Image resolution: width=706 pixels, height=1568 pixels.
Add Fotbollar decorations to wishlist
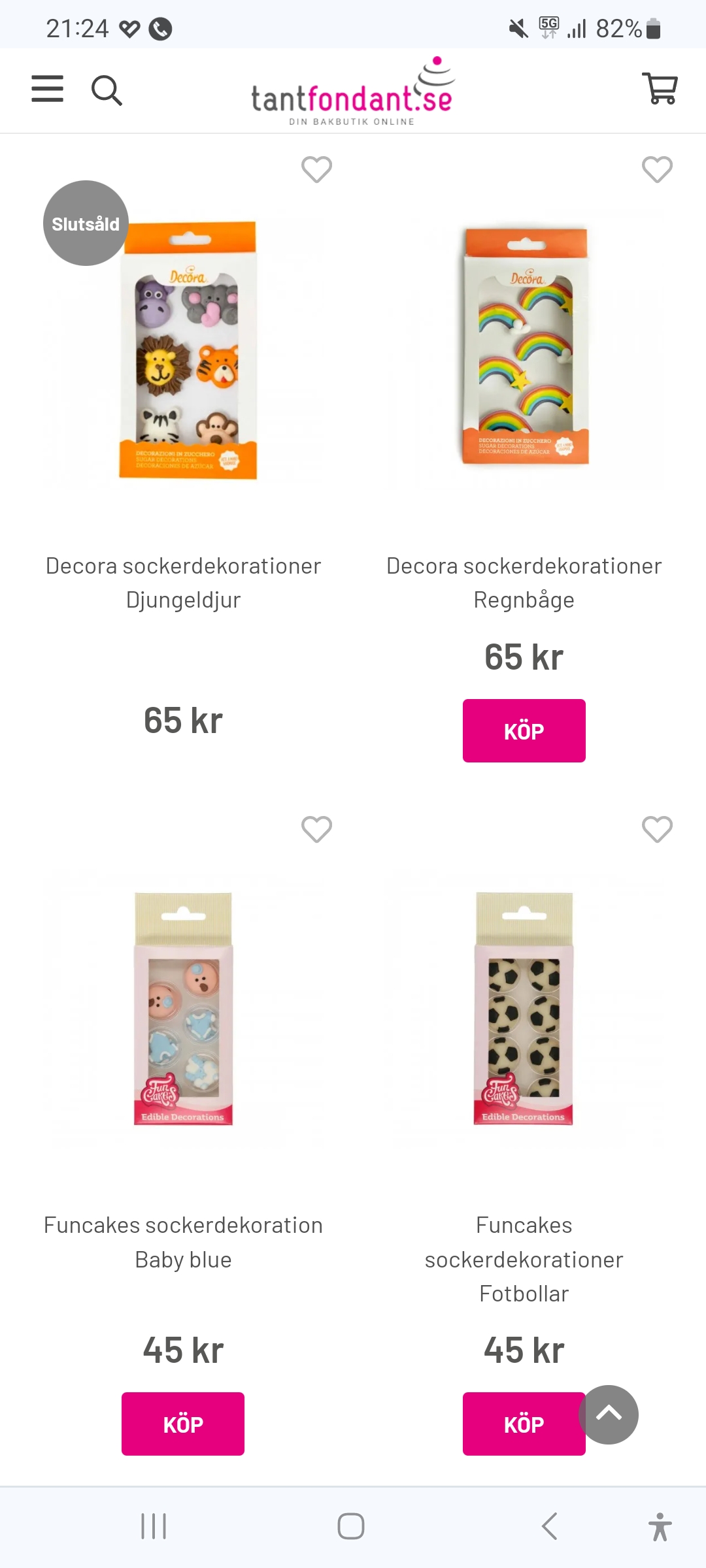click(x=657, y=830)
